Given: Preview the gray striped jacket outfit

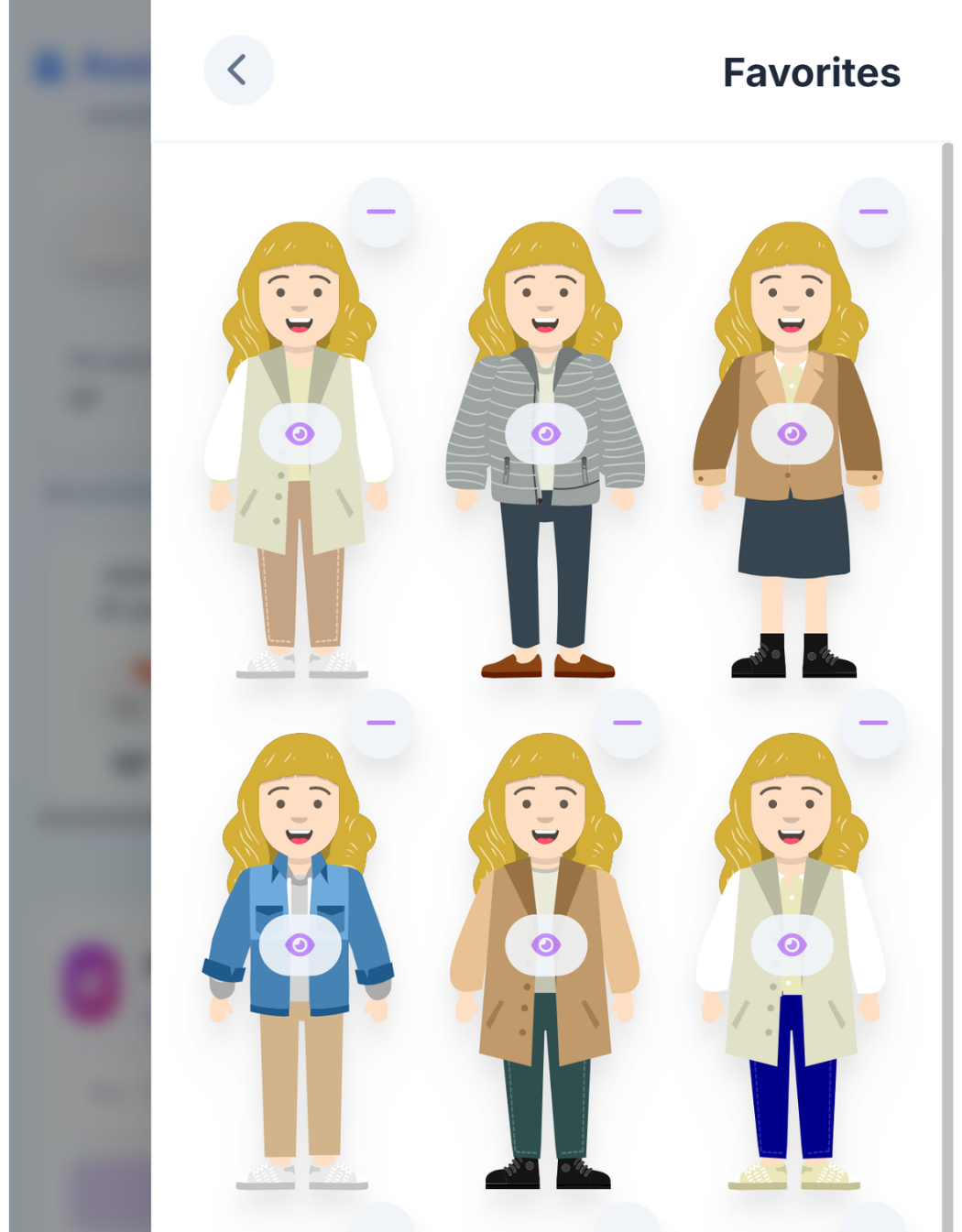Looking at the screenshot, I should tap(546, 433).
